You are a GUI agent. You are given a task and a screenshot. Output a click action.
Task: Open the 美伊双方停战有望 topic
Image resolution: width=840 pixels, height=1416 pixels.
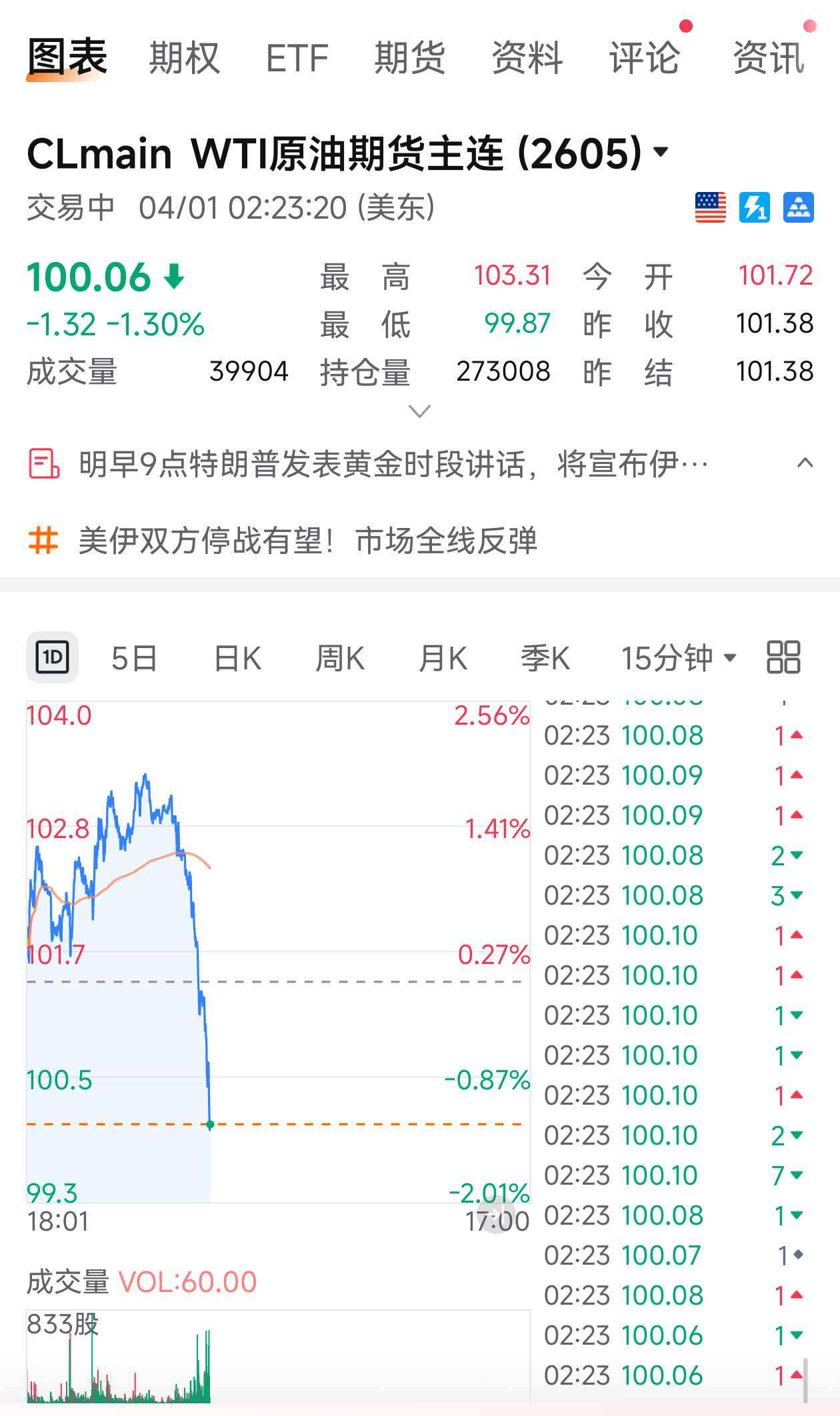(307, 540)
